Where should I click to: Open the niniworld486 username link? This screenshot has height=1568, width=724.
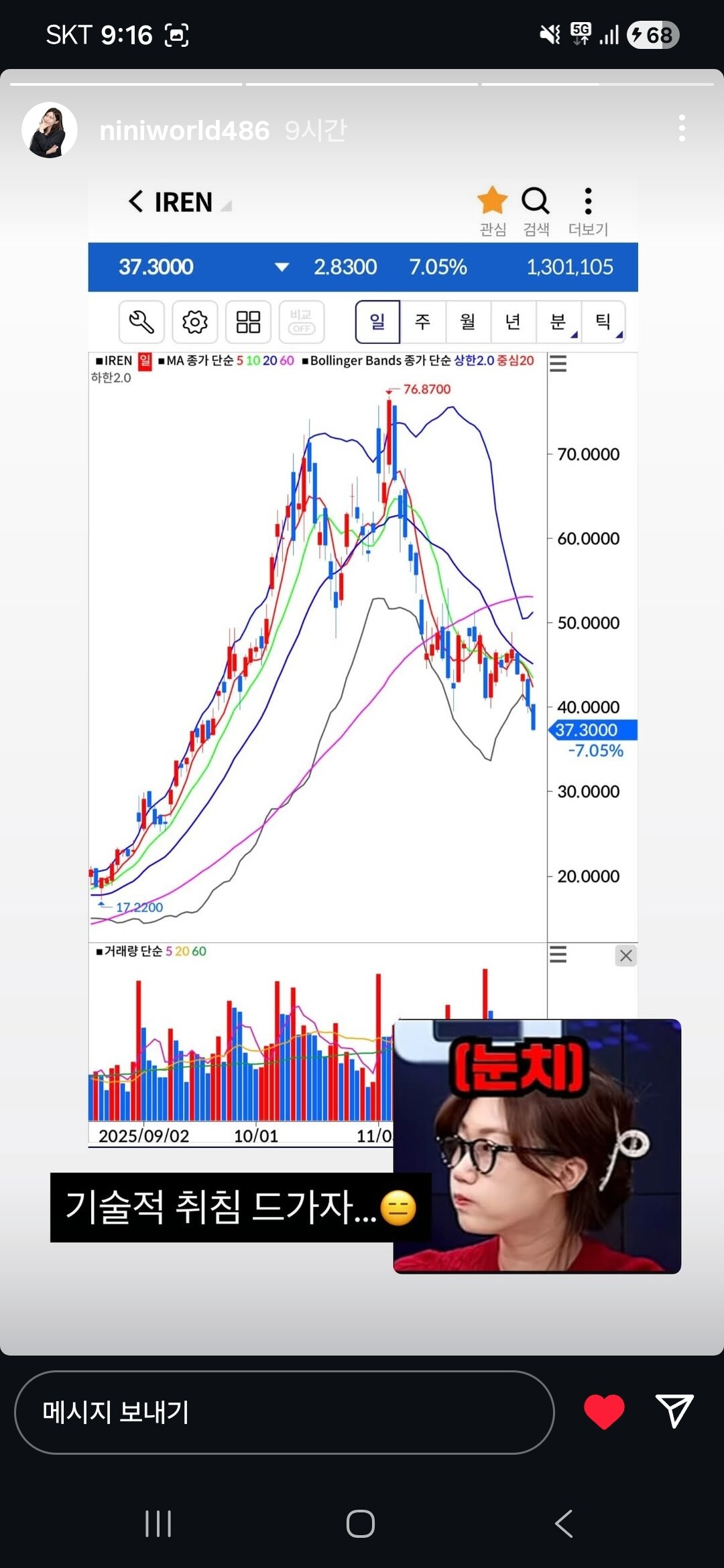pos(184,130)
